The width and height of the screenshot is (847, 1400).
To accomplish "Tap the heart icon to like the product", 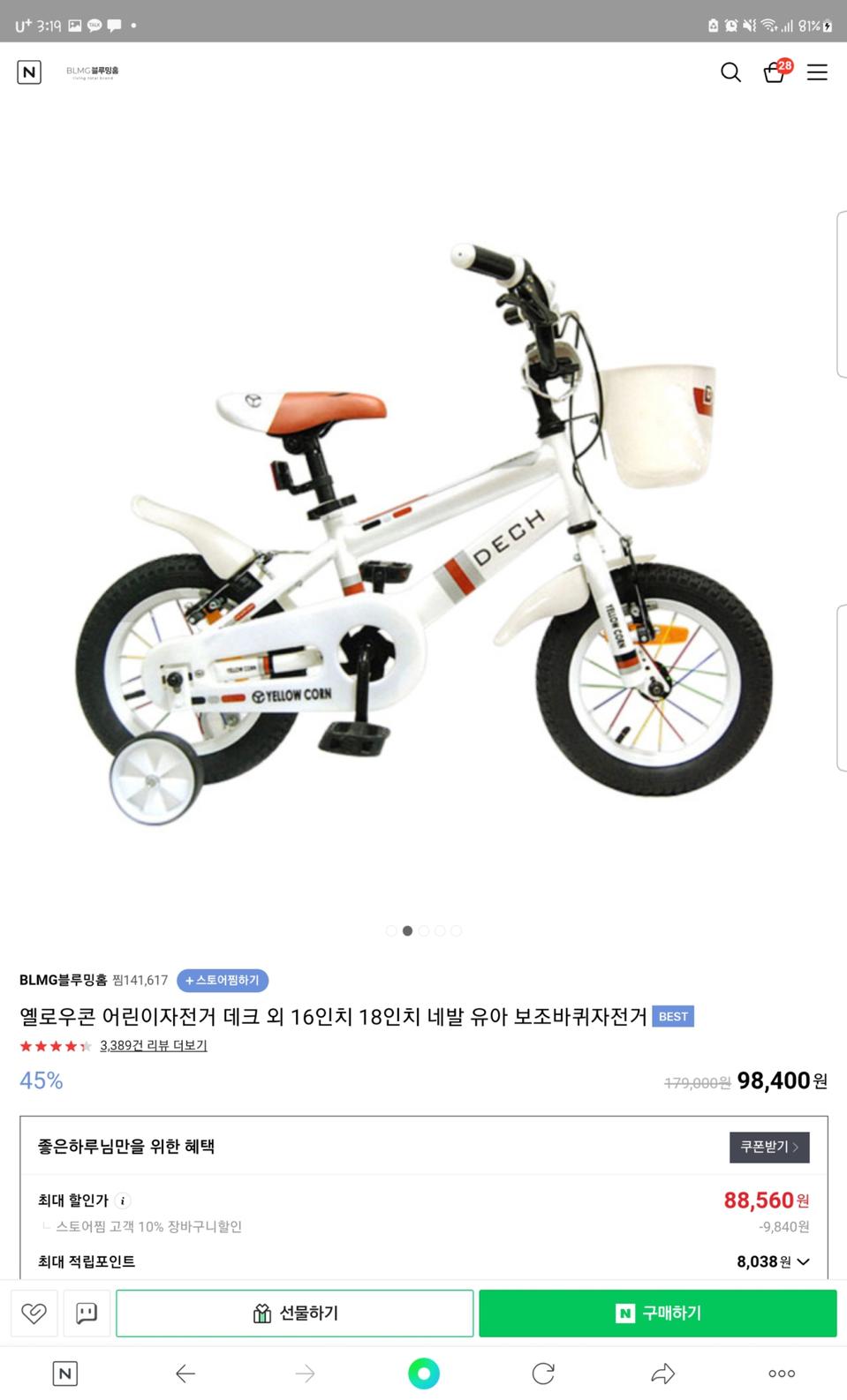I will point(34,1313).
